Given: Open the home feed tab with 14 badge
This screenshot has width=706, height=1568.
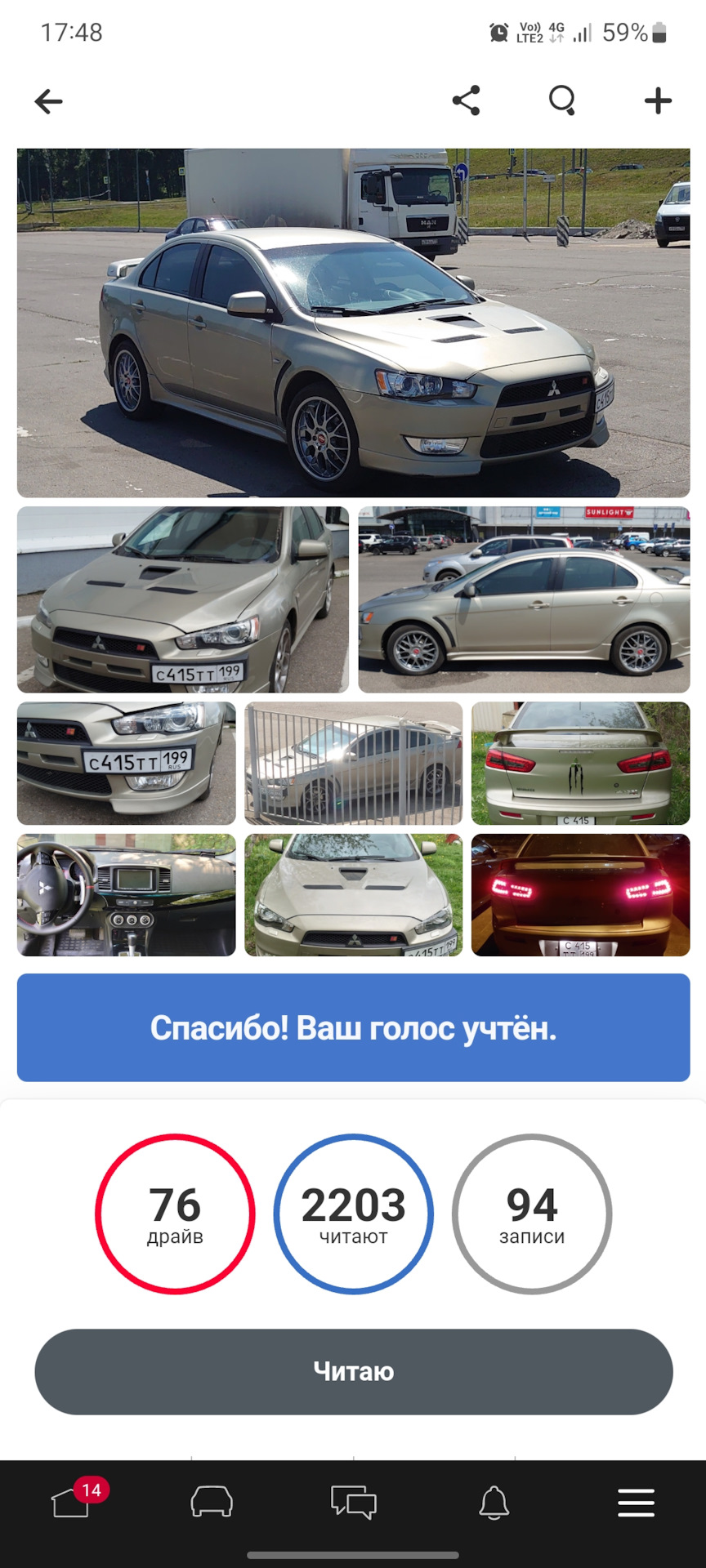Looking at the screenshot, I should tap(72, 1502).
